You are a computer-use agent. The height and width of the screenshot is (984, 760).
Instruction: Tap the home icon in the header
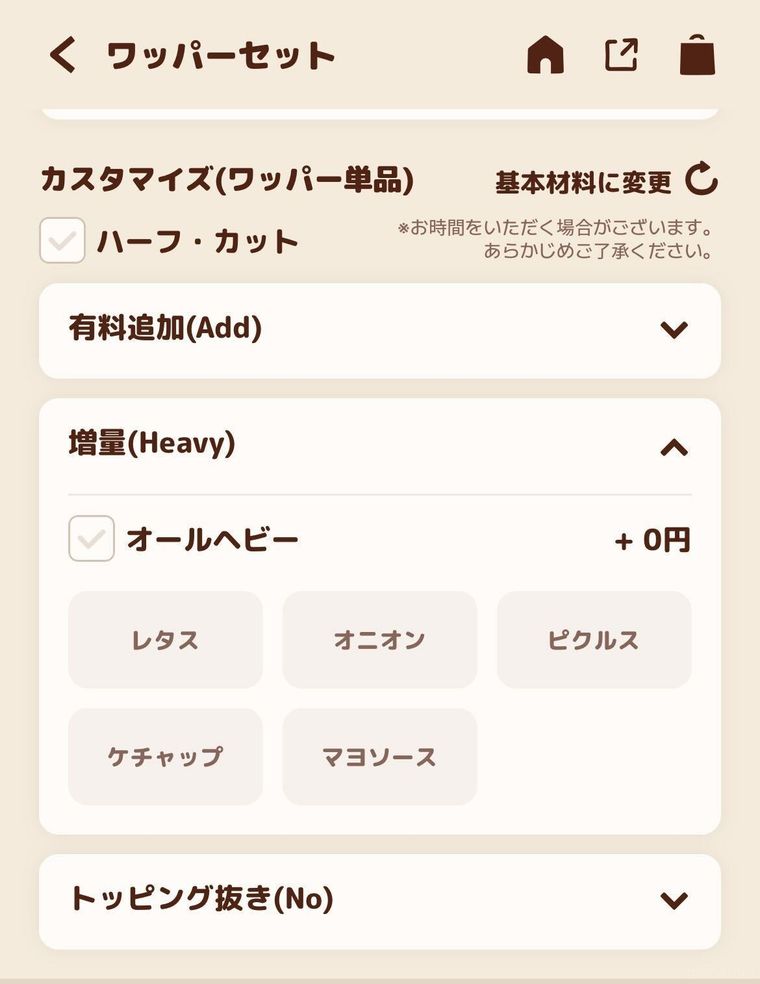[x=546, y=55]
